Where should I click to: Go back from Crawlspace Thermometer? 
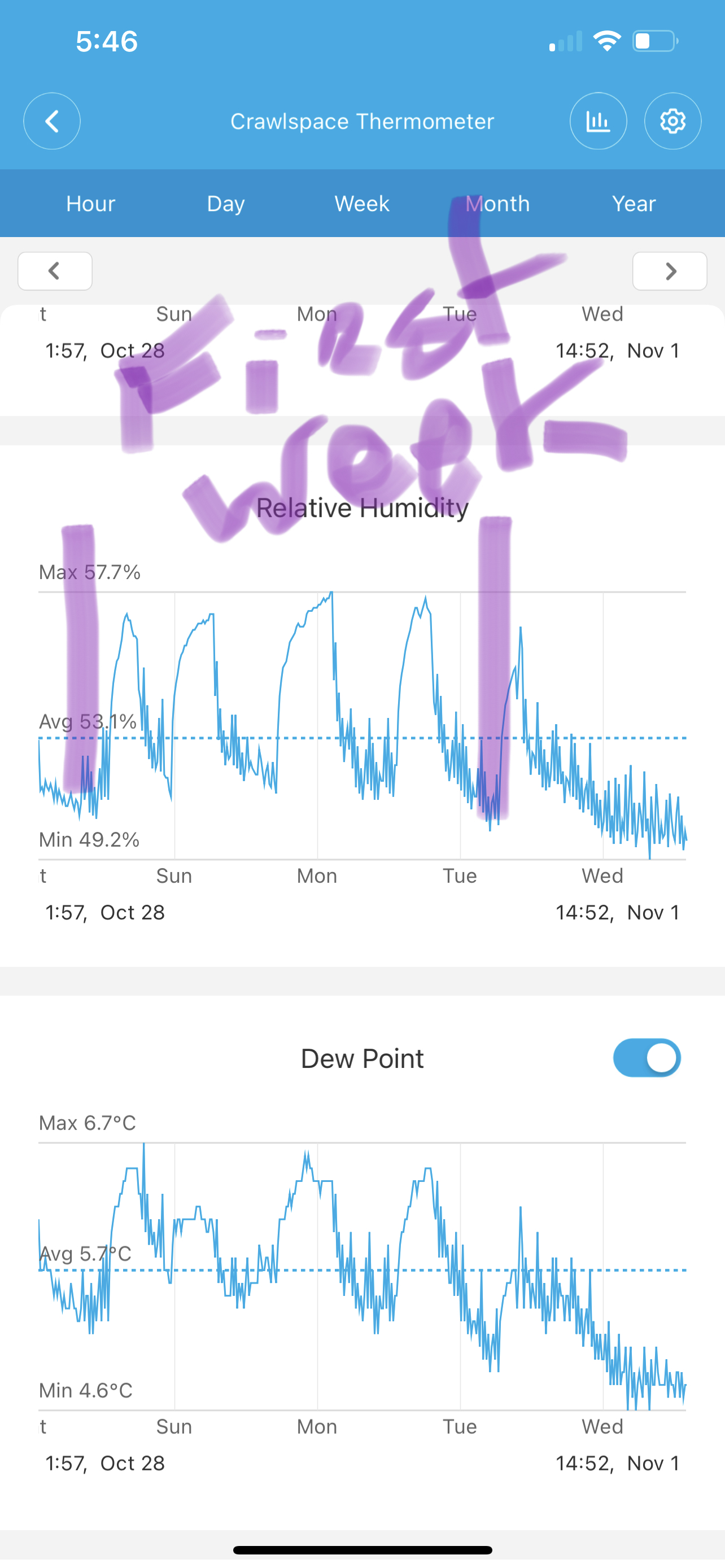[52, 121]
